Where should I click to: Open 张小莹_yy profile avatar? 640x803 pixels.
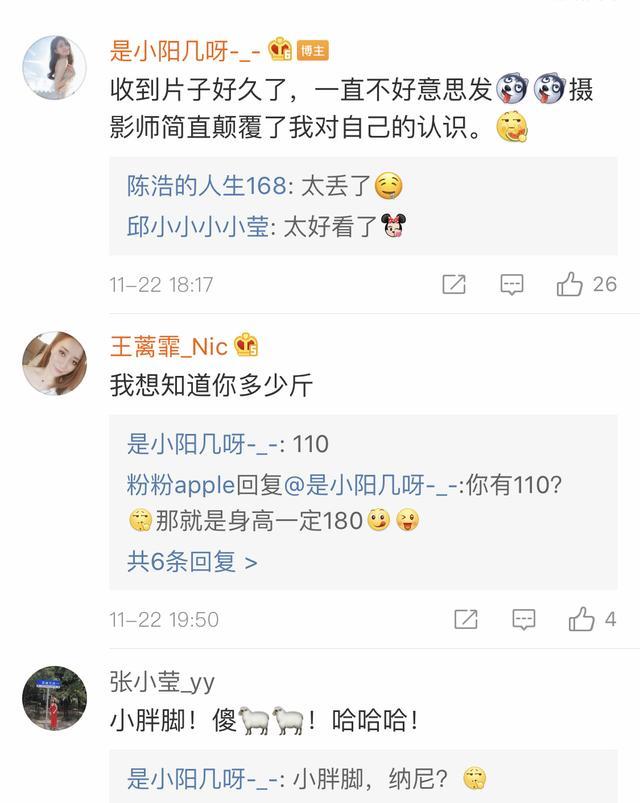[x=54, y=697]
